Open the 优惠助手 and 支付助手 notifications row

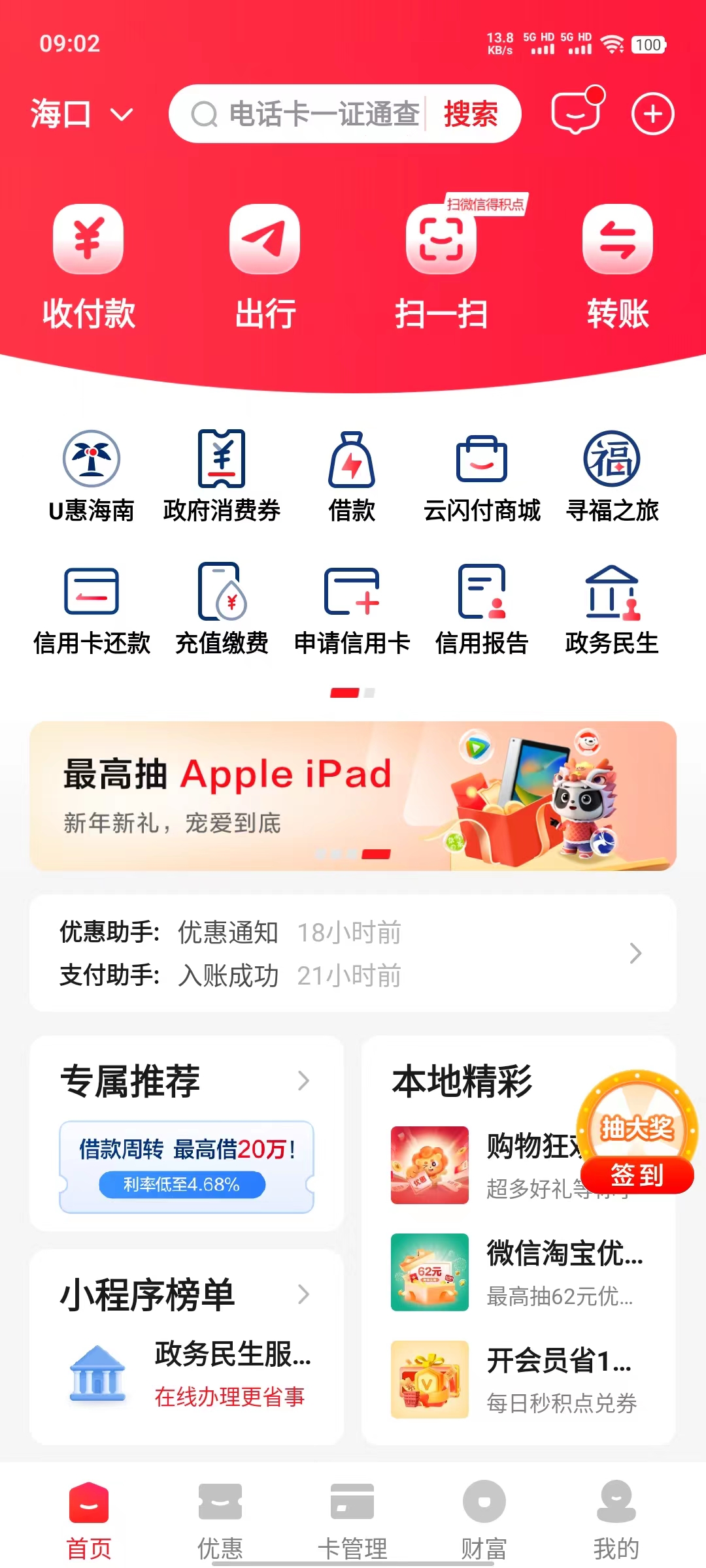[353, 953]
